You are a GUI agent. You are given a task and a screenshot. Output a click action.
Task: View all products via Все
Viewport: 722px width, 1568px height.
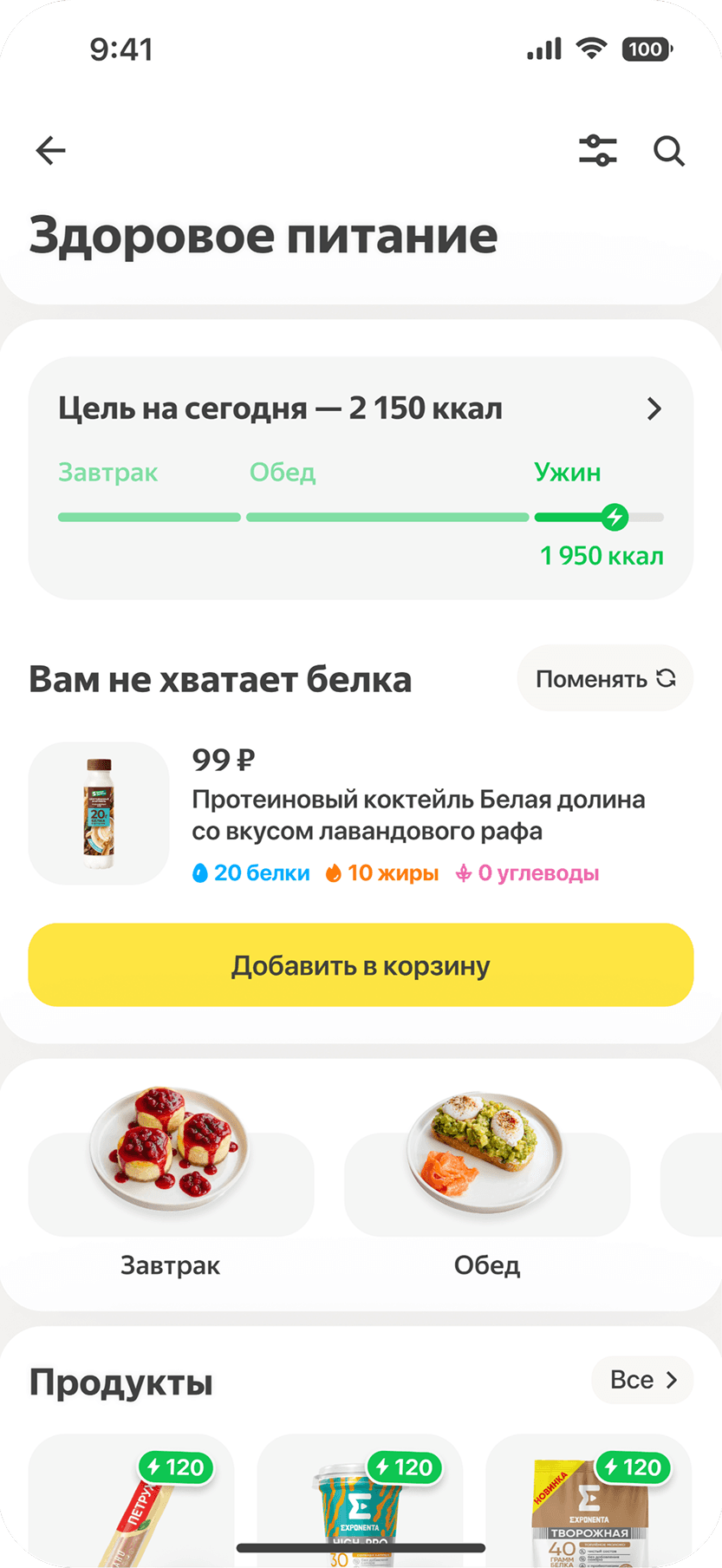642,1380
